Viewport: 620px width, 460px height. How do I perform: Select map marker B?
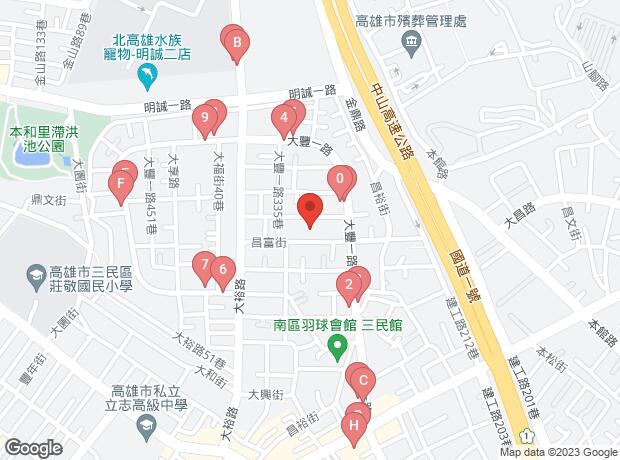pos(237,43)
